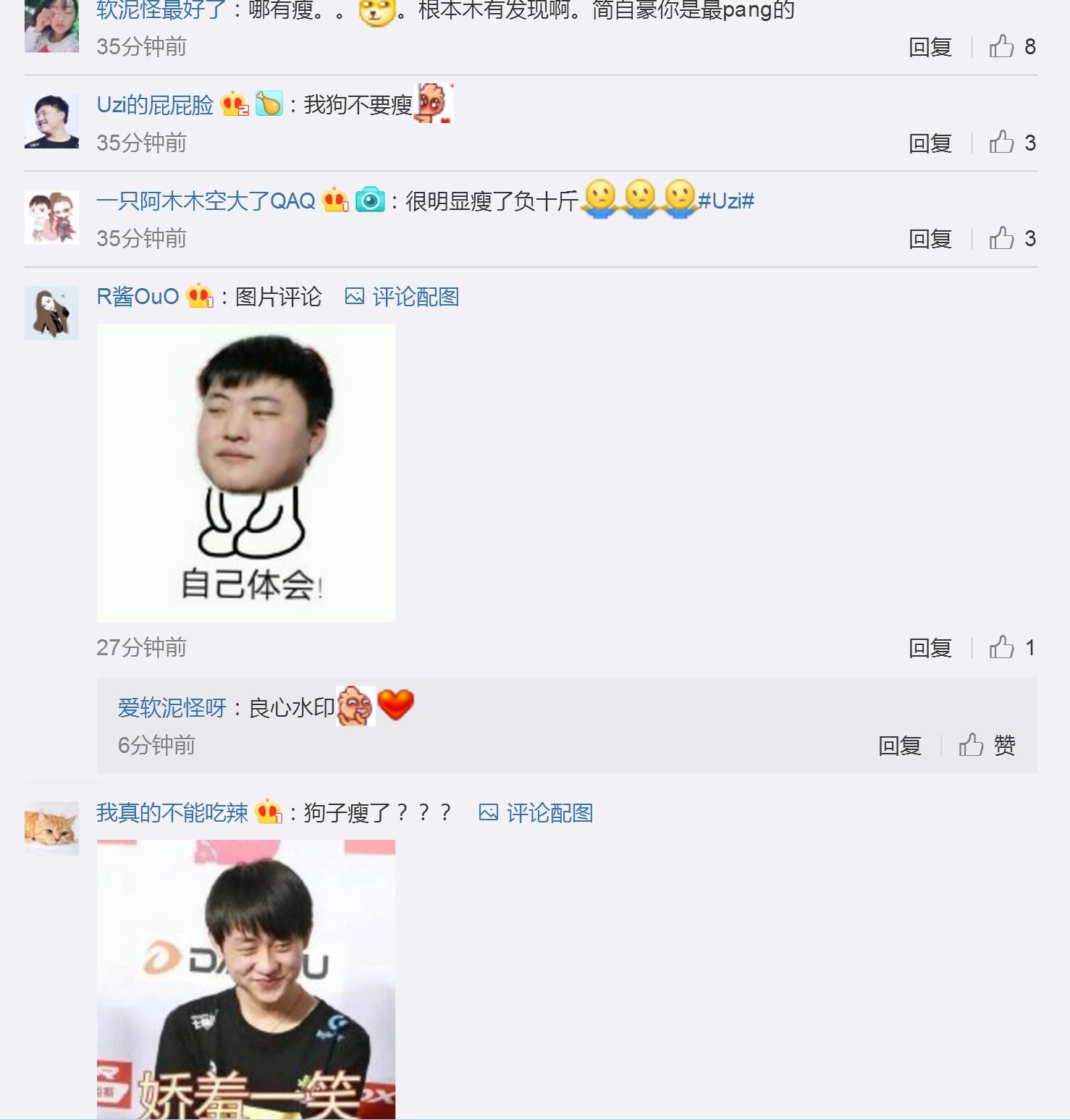Screen dimensions: 1070x1120
Task: Give 赞 to 爱软泥怪呀's reply
Action: (987, 745)
